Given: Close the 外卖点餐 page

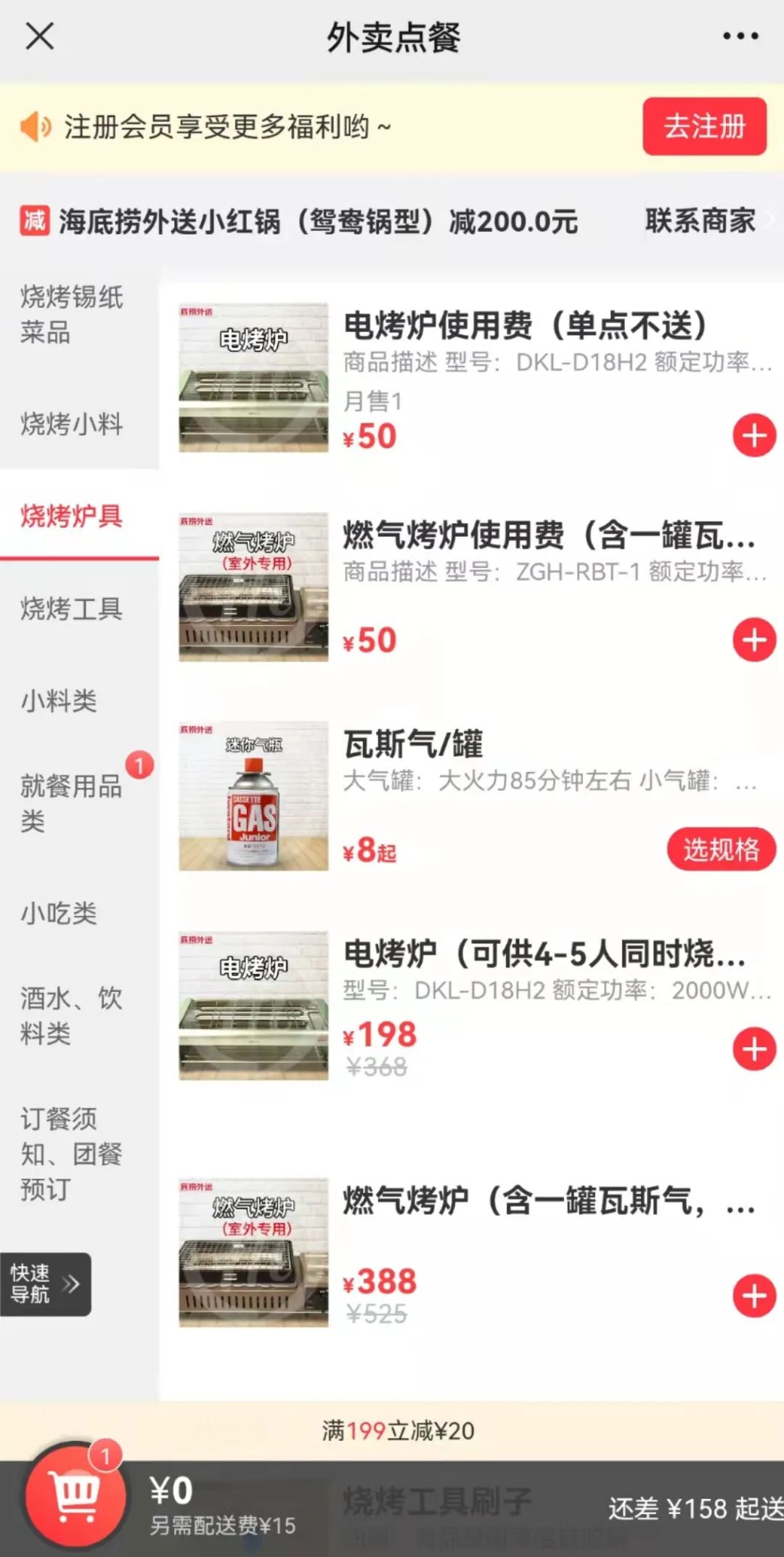Looking at the screenshot, I should pyautogui.click(x=39, y=36).
